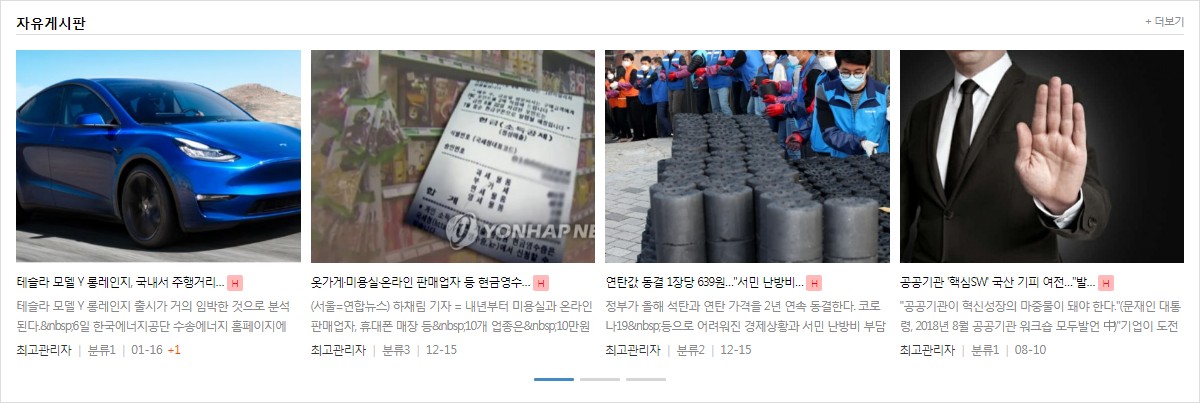The width and height of the screenshot is (1200, 404).
Task: Open the coal briquettes photo
Action: (747, 156)
